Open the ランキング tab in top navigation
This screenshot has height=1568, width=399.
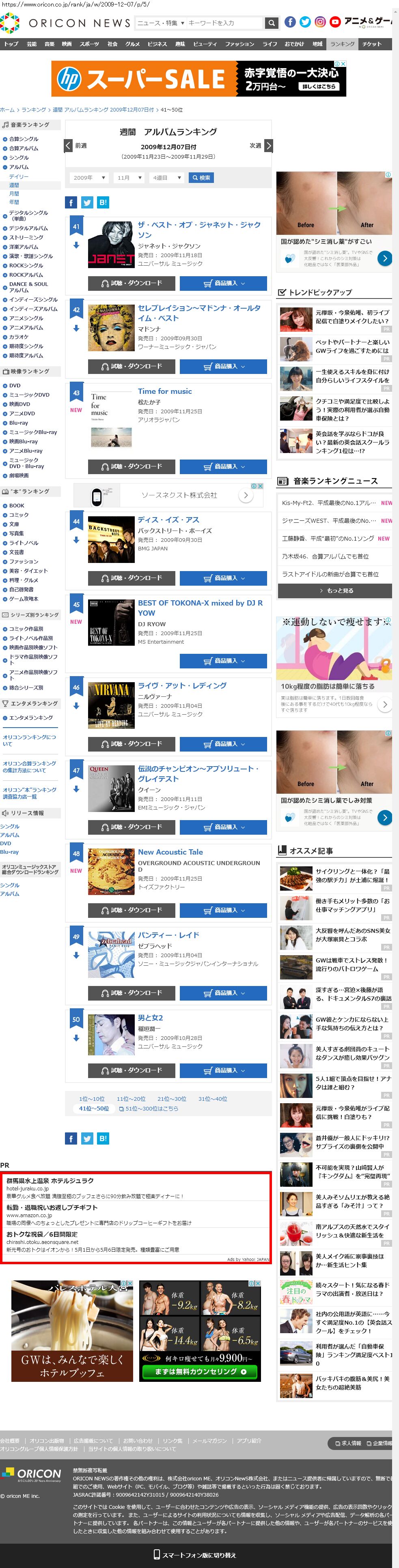(x=342, y=45)
